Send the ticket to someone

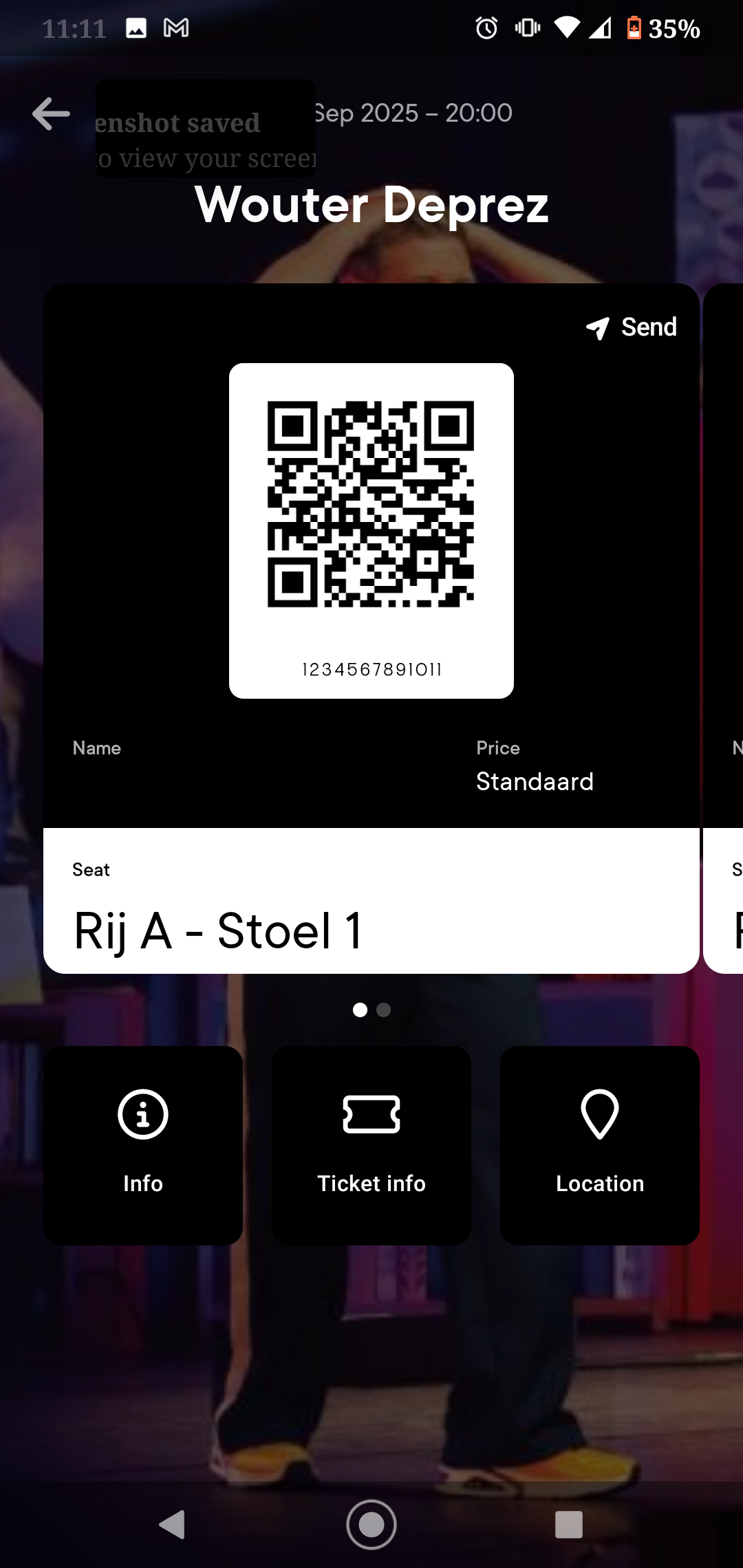tap(632, 327)
